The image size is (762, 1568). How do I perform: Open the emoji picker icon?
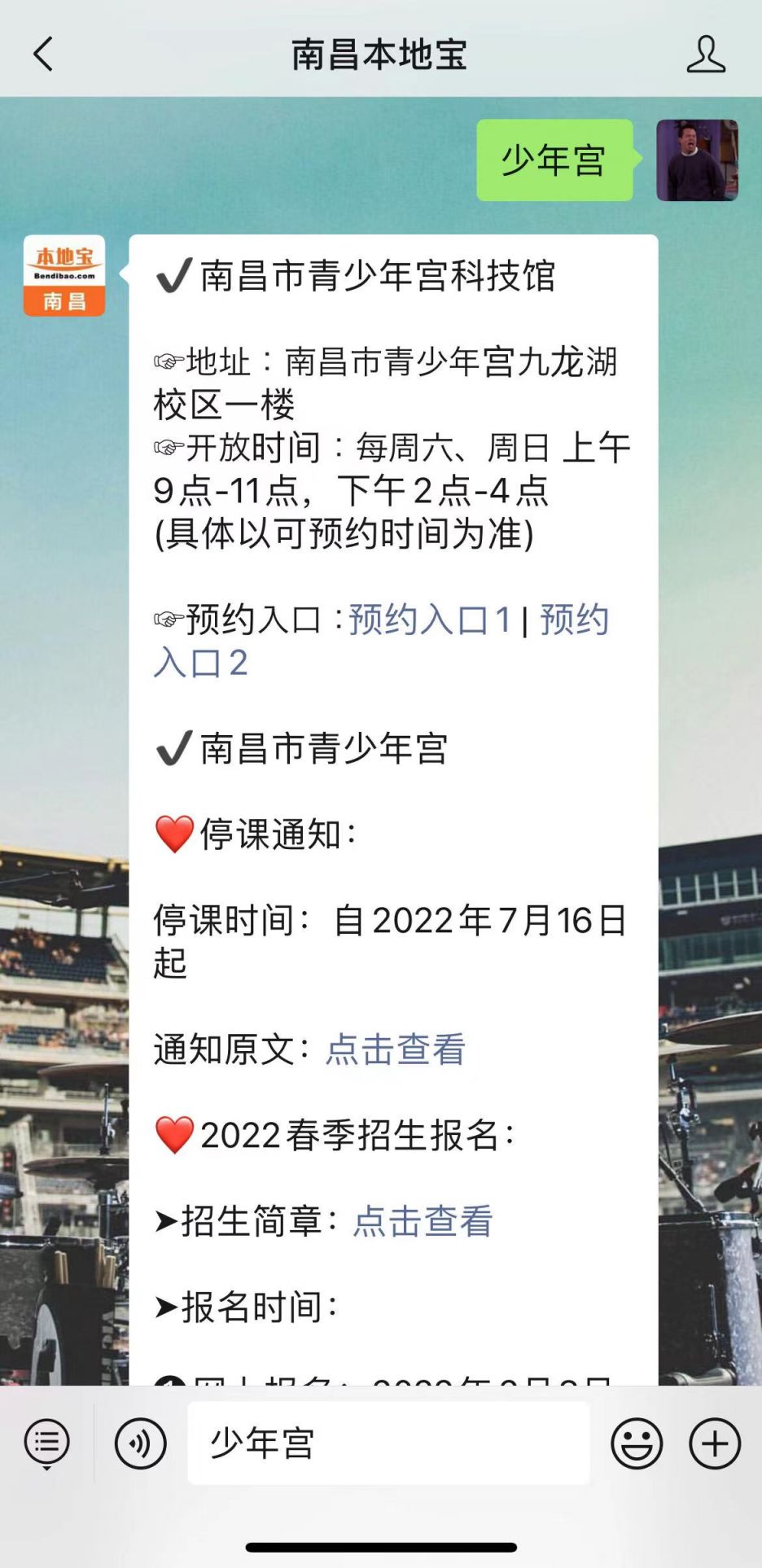(x=638, y=1441)
